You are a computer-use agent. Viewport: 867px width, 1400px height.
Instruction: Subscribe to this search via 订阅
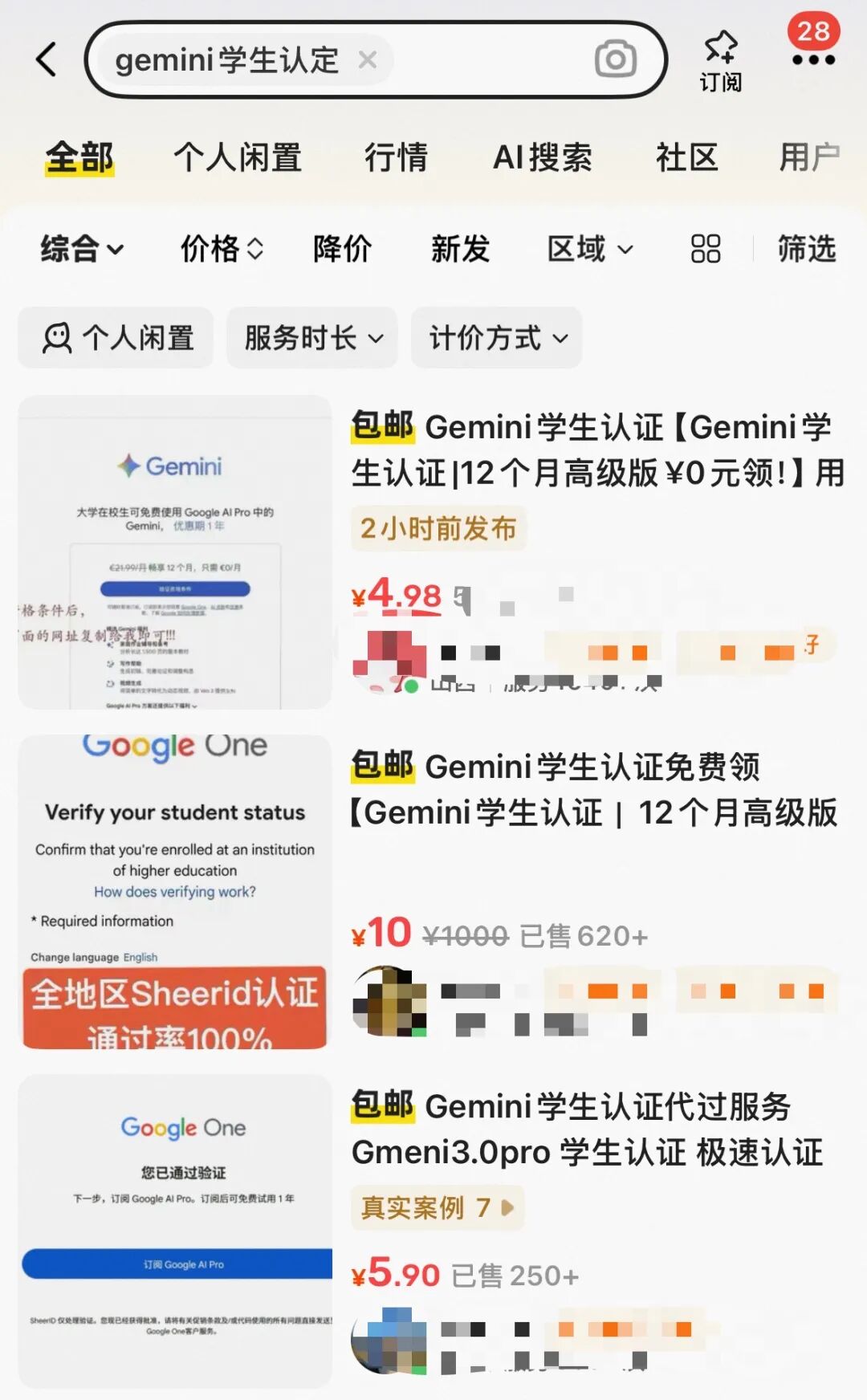point(720,61)
